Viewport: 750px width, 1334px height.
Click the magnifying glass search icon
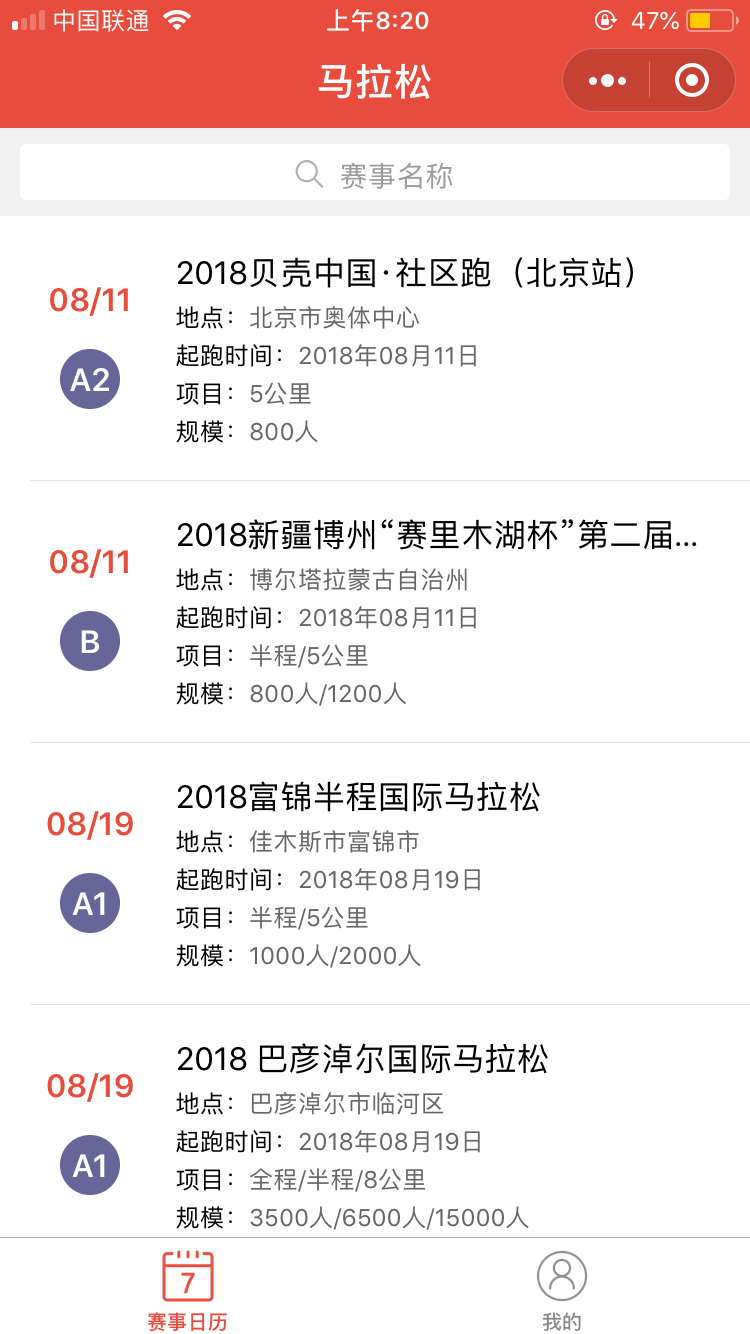[x=308, y=172]
